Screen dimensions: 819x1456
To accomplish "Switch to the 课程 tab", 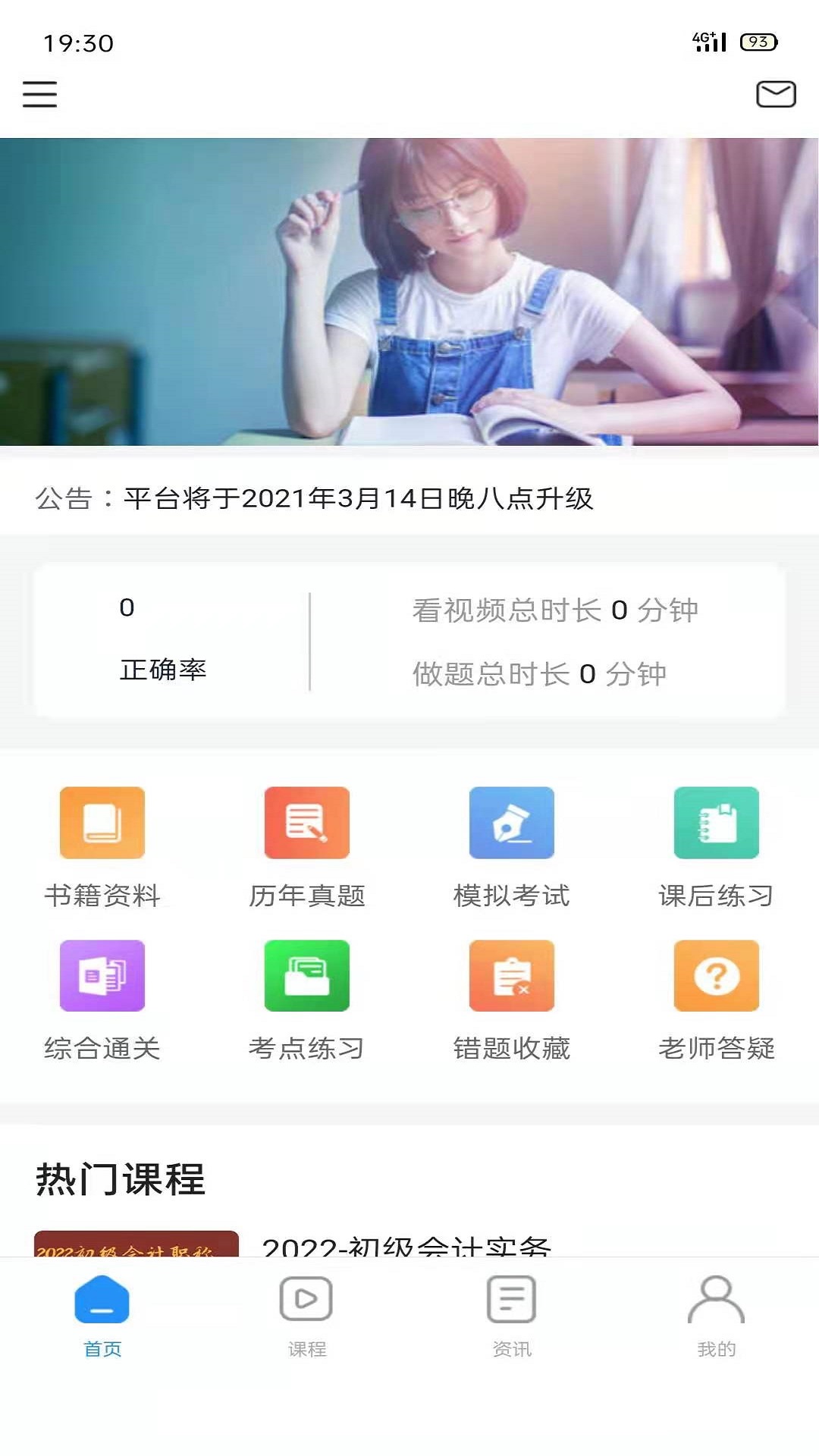I will (307, 1316).
